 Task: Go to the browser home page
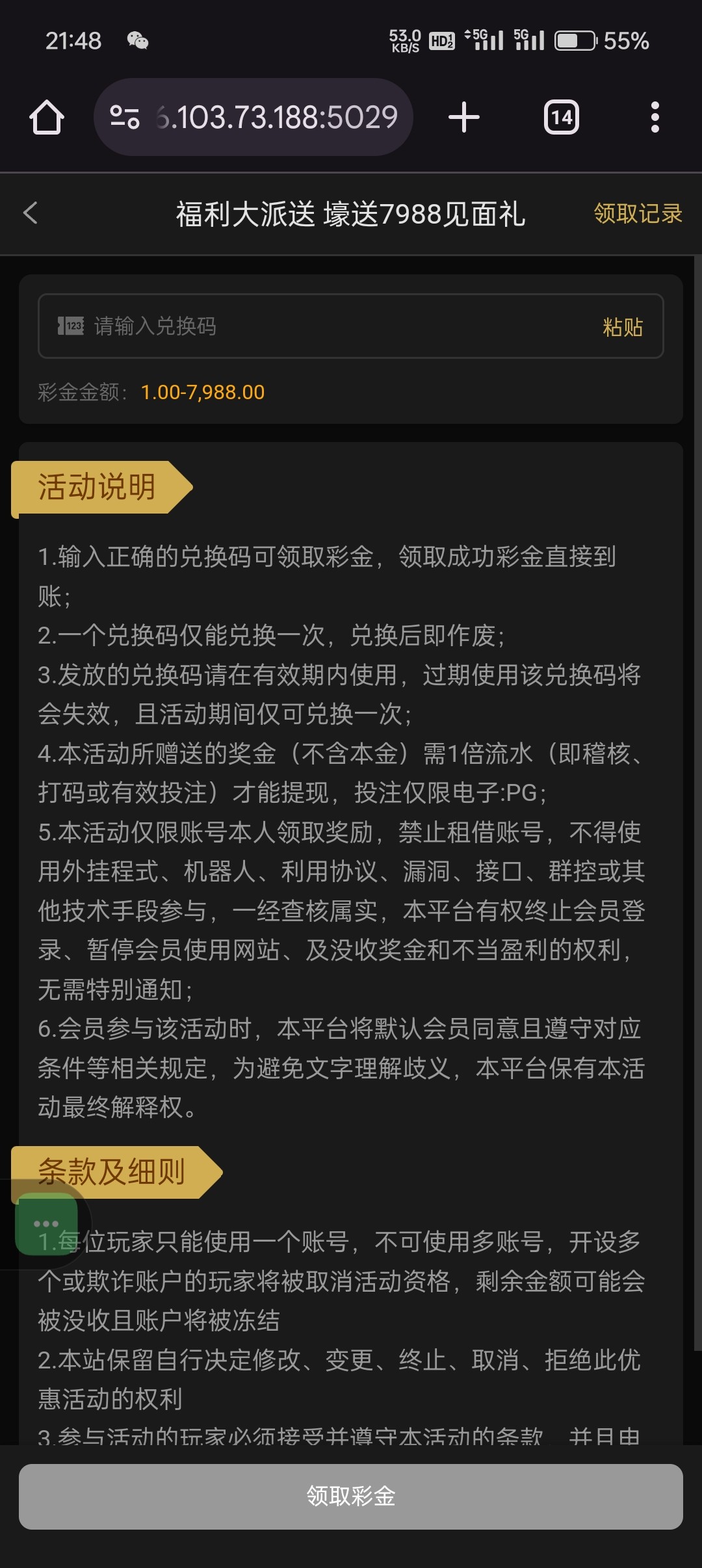pos(47,118)
